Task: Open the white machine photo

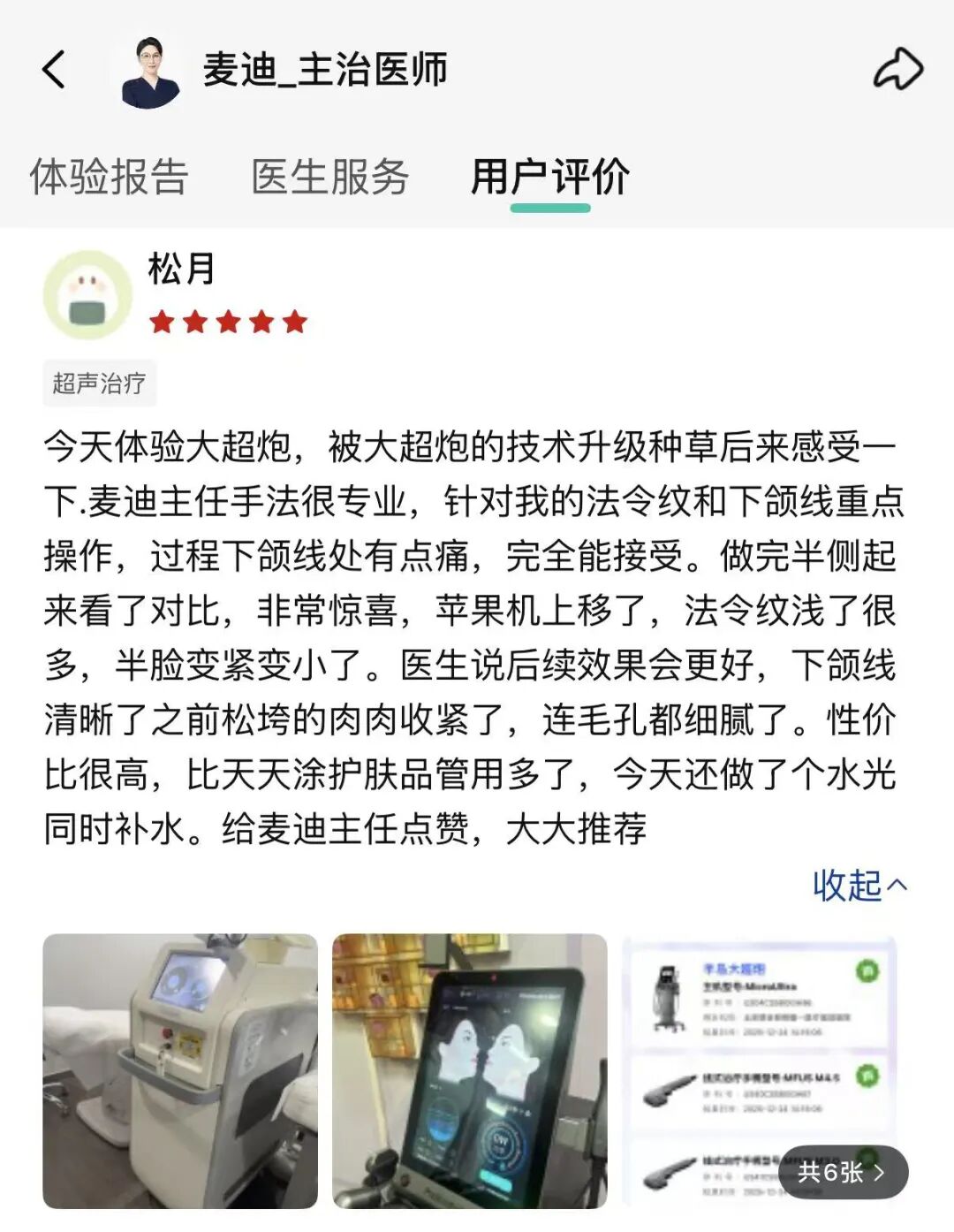Action: [x=180, y=1070]
